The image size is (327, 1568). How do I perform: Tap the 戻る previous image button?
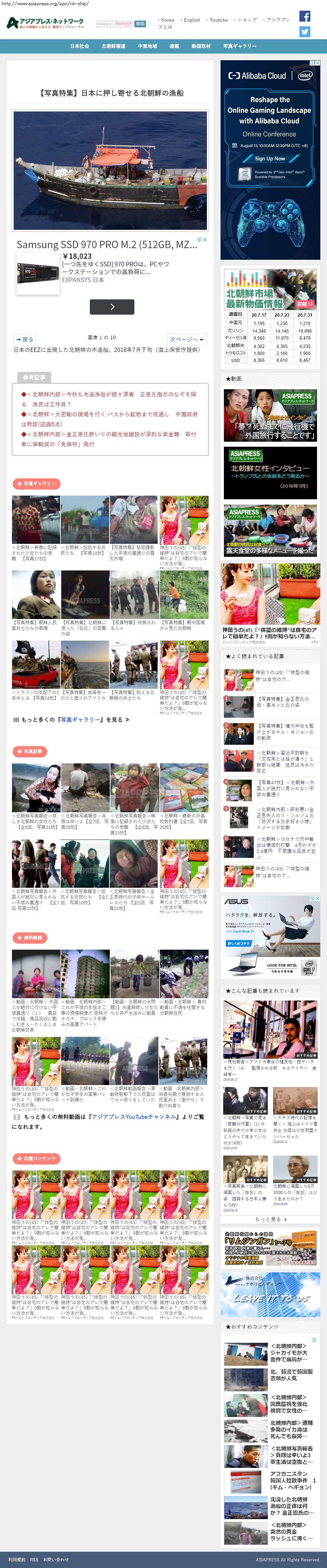(24, 339)
